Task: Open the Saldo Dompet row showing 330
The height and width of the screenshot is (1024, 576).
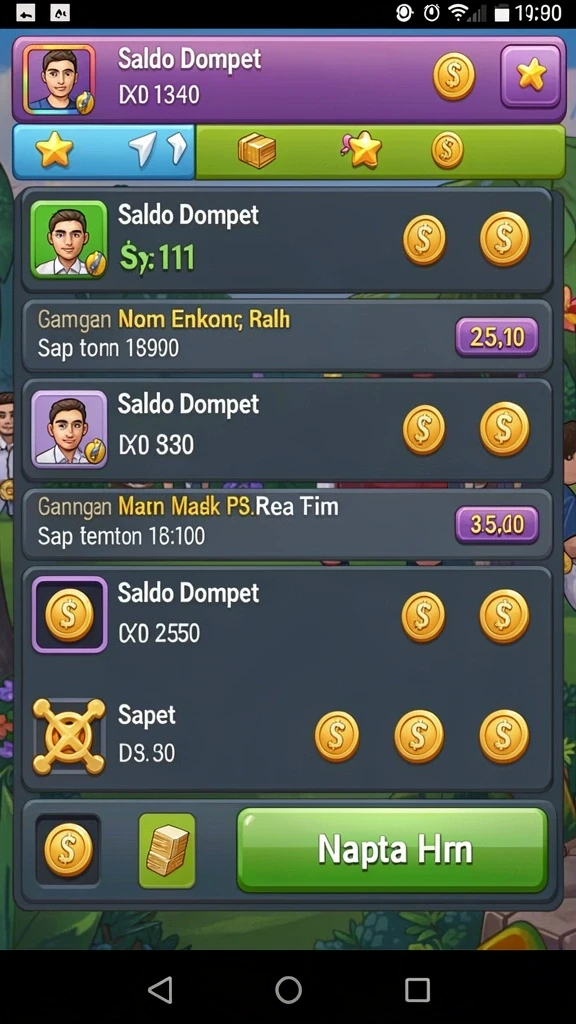Action: point(287,429)
